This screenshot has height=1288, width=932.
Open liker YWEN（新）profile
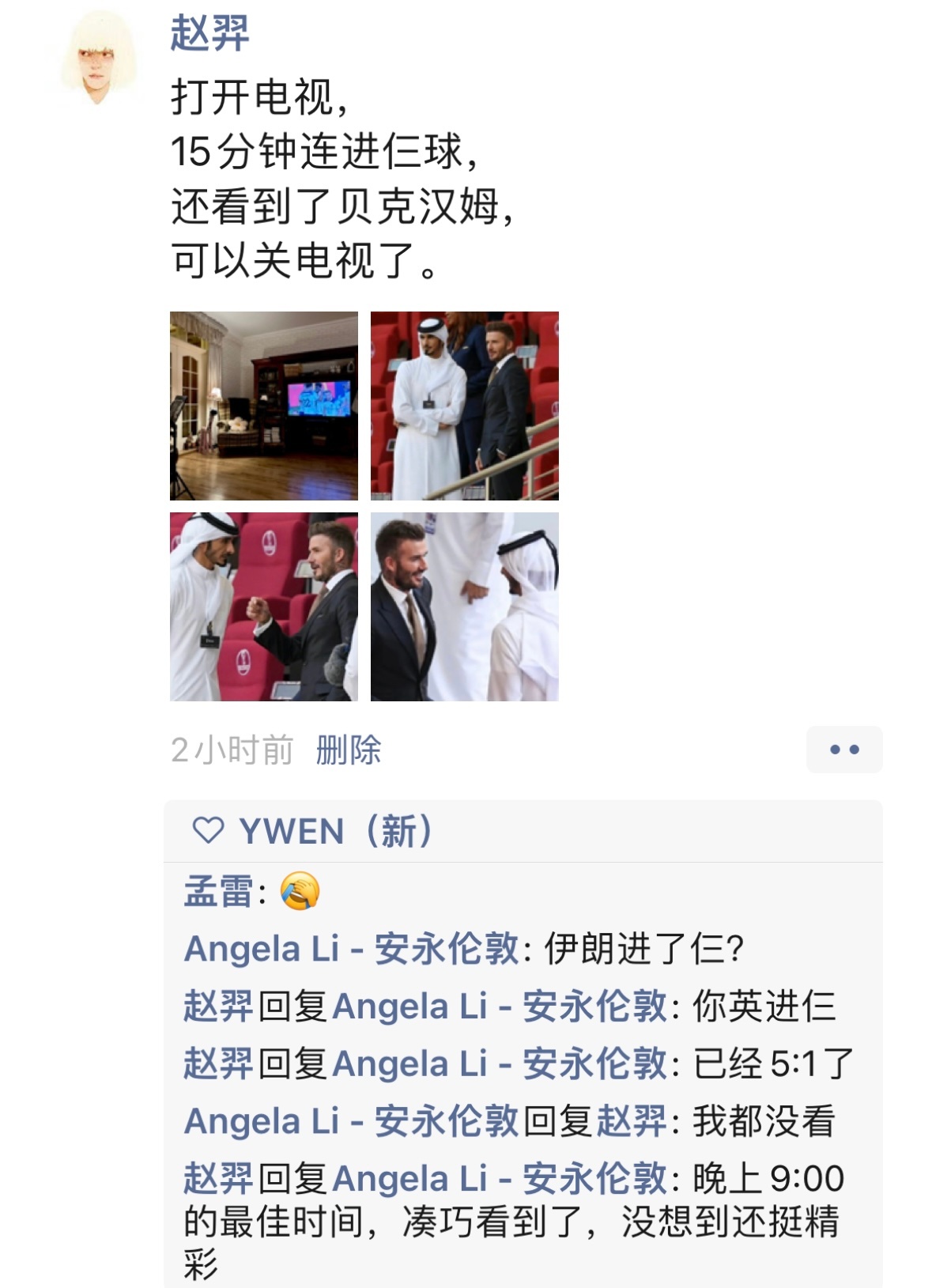(x=336, y=832)
